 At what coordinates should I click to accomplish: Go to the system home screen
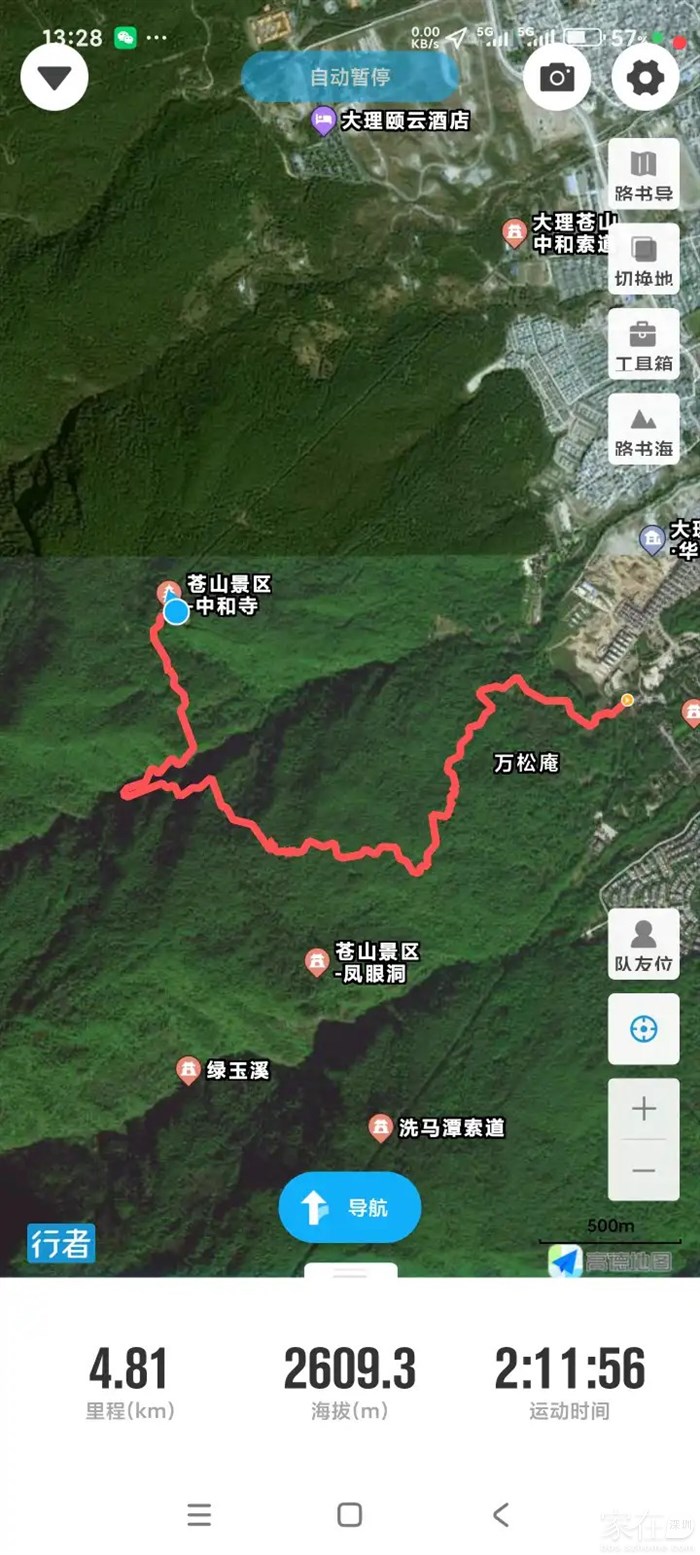pos(349,1514)
